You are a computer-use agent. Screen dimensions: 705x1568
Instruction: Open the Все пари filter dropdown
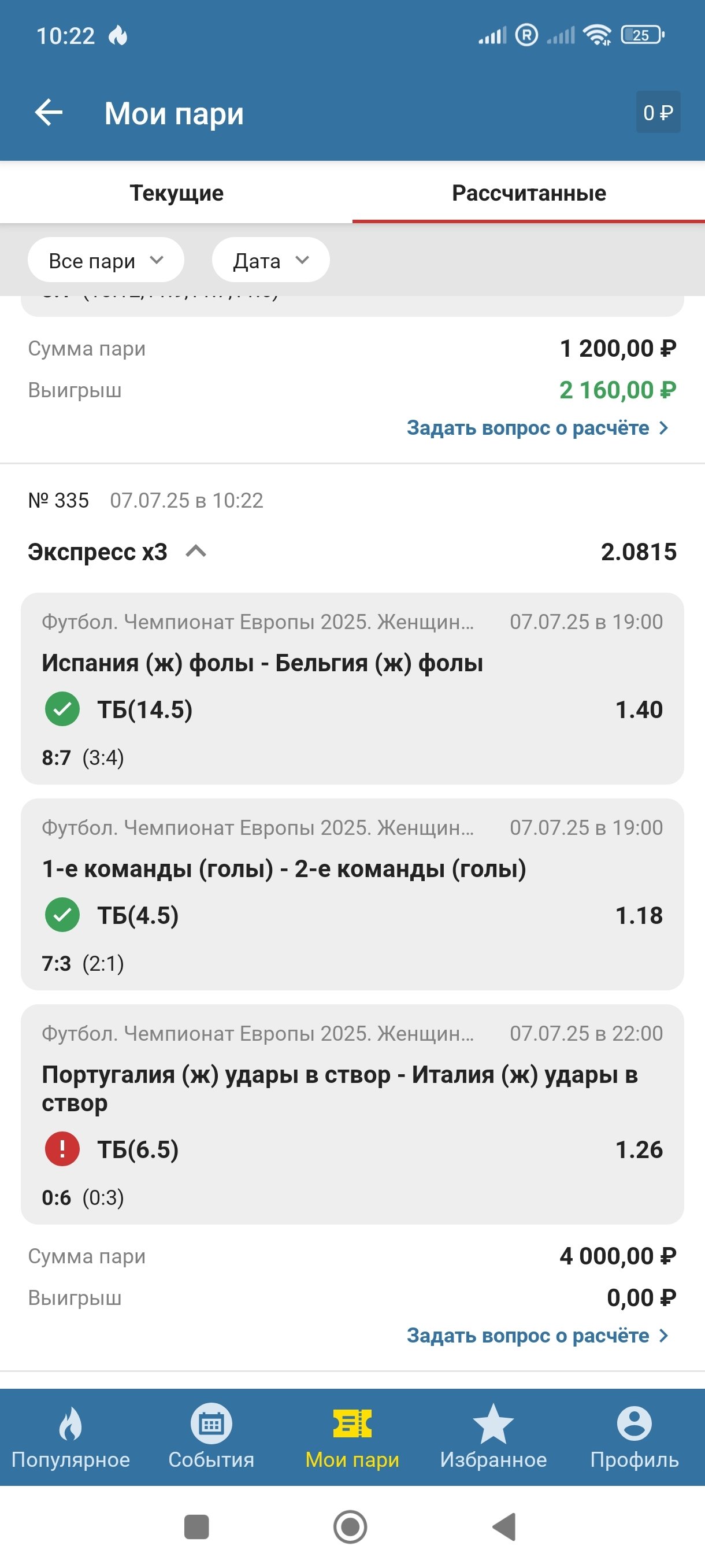[106, 261]
